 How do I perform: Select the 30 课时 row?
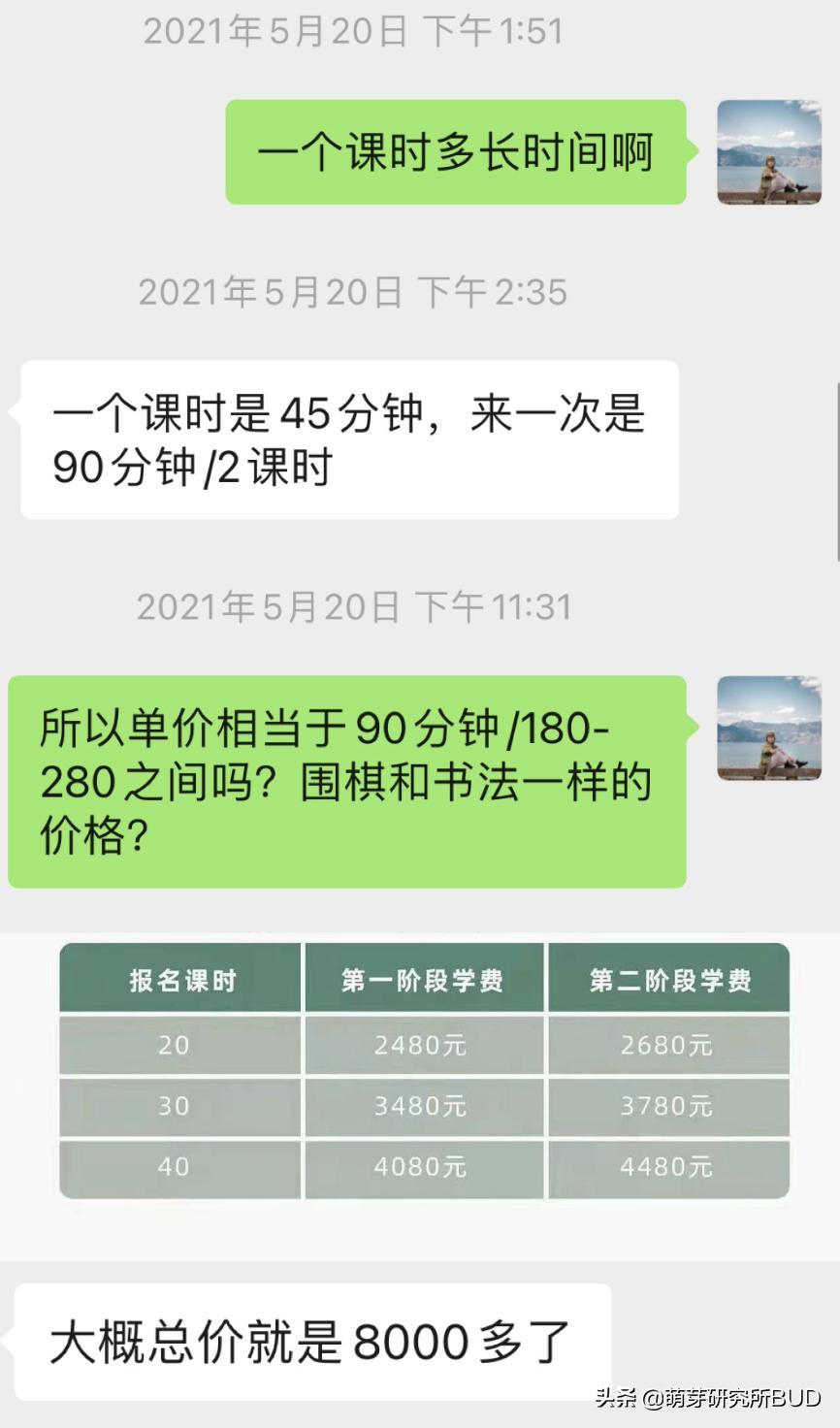click(179, 1106)
